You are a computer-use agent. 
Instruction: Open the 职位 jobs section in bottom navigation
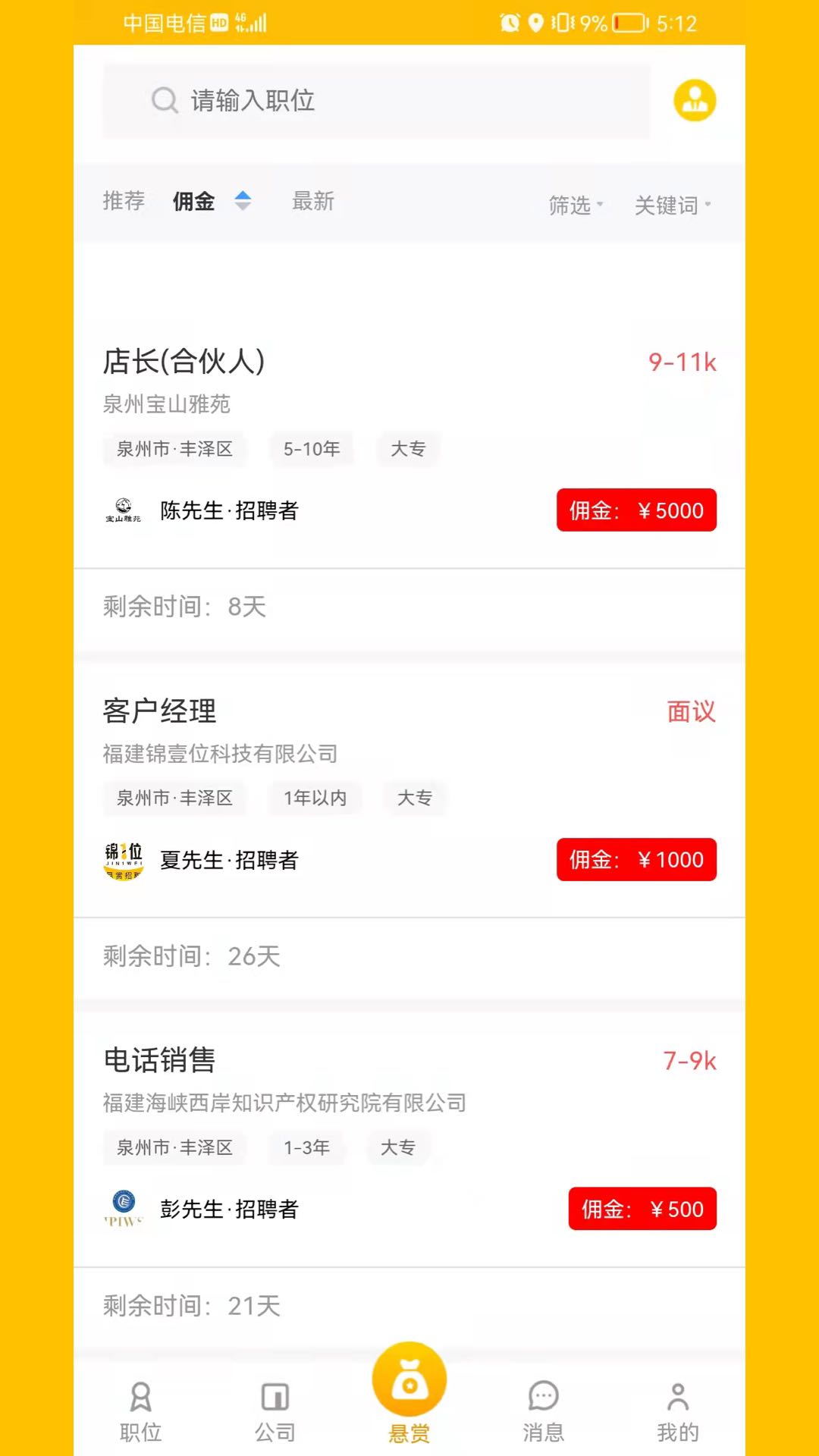(x=140, y=1407)
